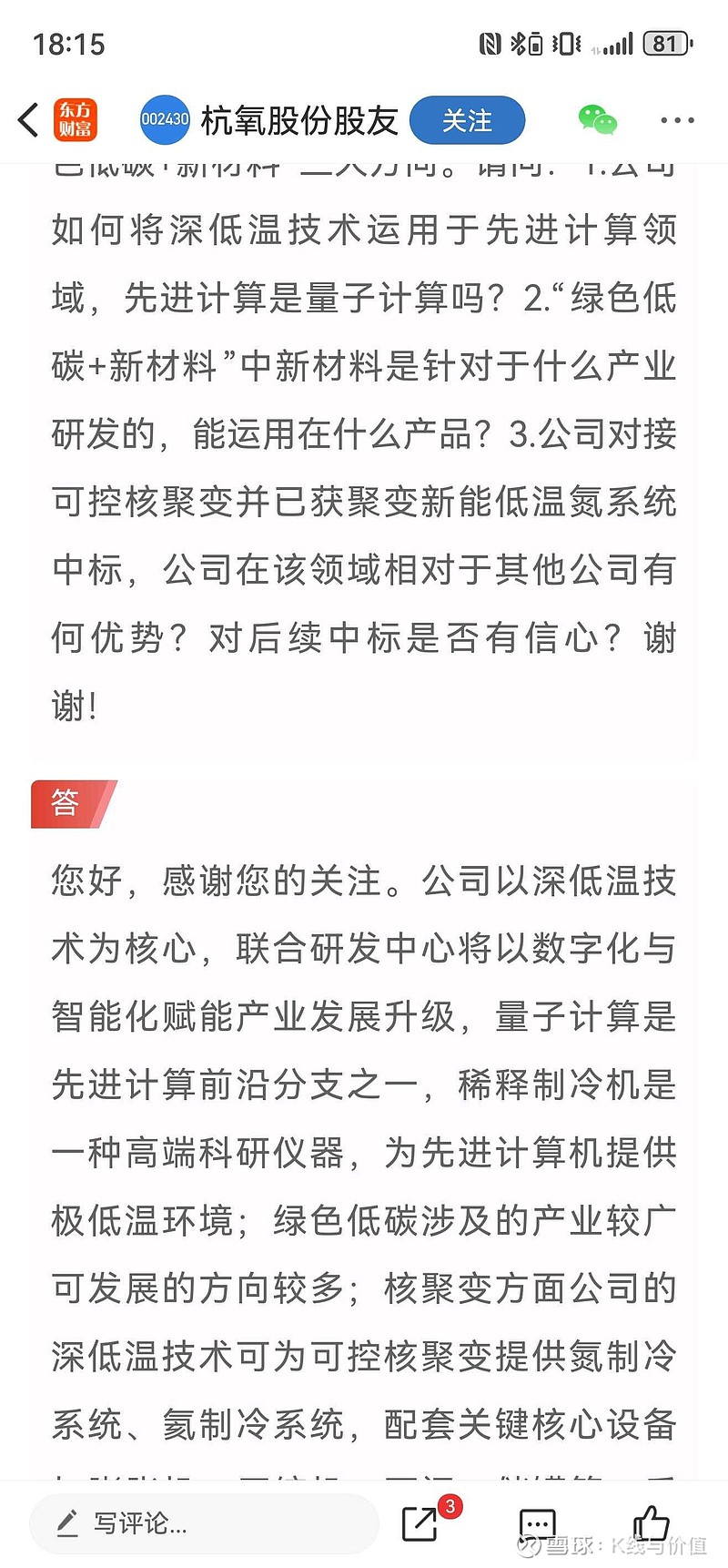The image size is (728, 1568).
Task: Tap the battery indicator showing 81
Action: 665,43
